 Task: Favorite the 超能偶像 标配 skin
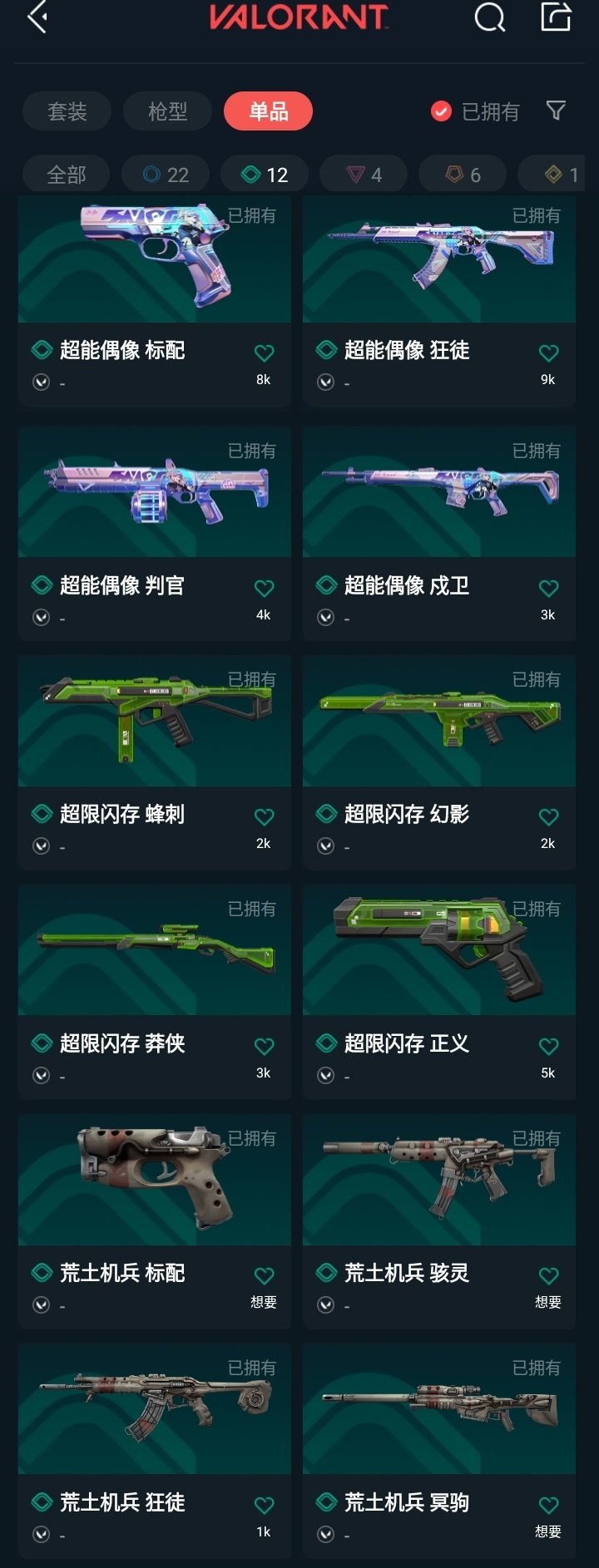[264, 352]
